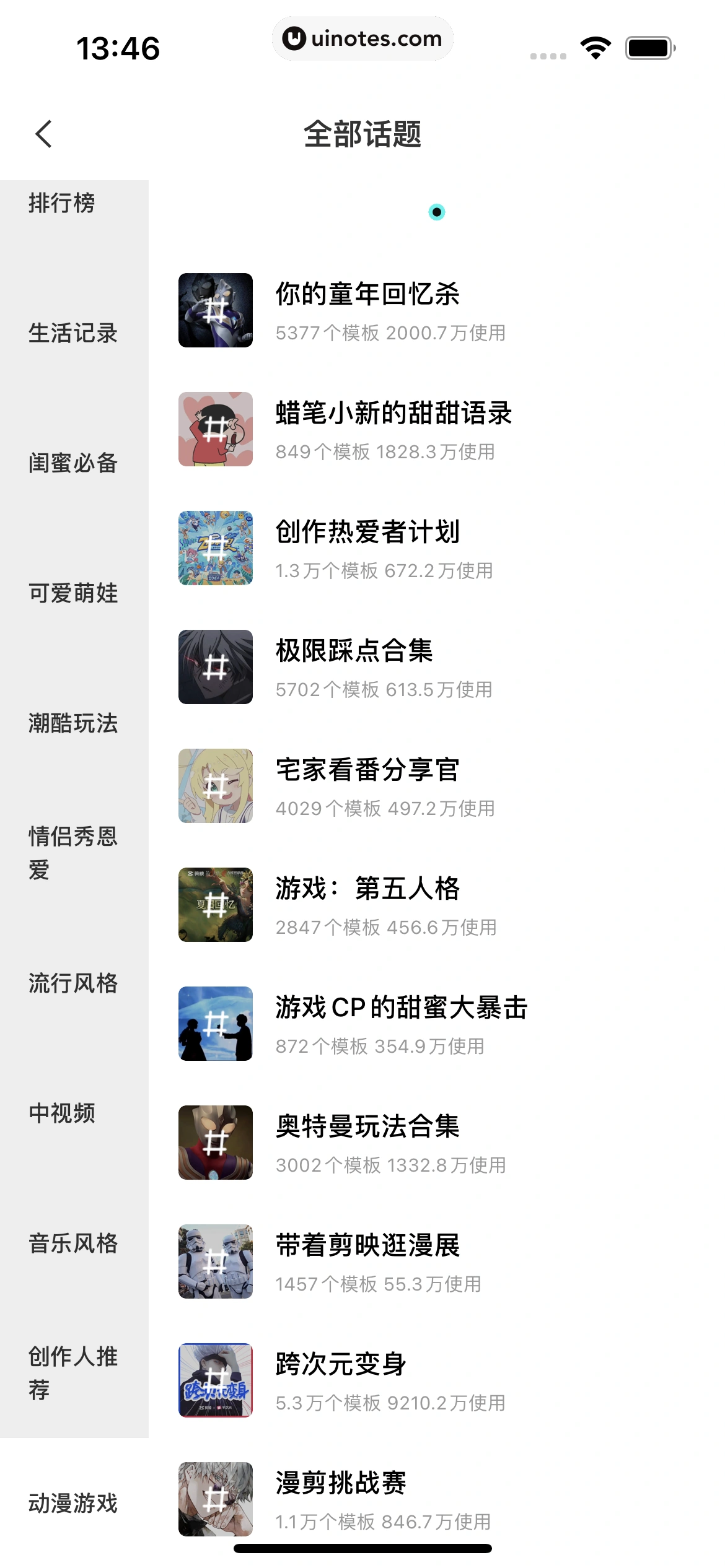Open the 漫剪挑战赛 topic entry
This screenshot has width=725, height=1568.
[342, 1483]
